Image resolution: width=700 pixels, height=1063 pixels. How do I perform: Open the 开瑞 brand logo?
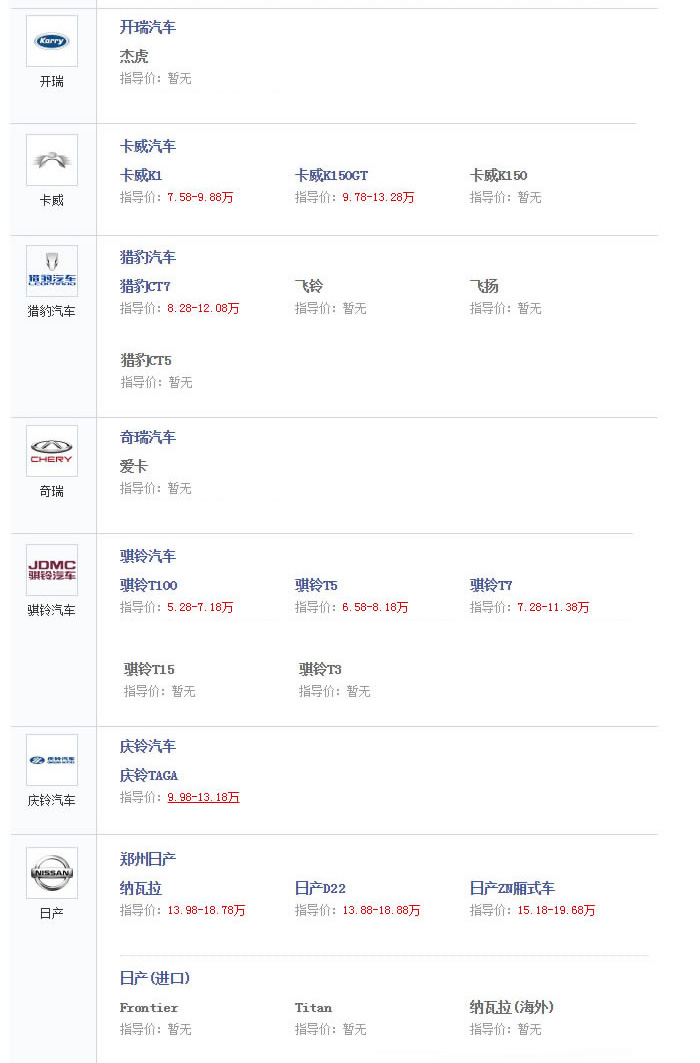[x=51, y=41]
